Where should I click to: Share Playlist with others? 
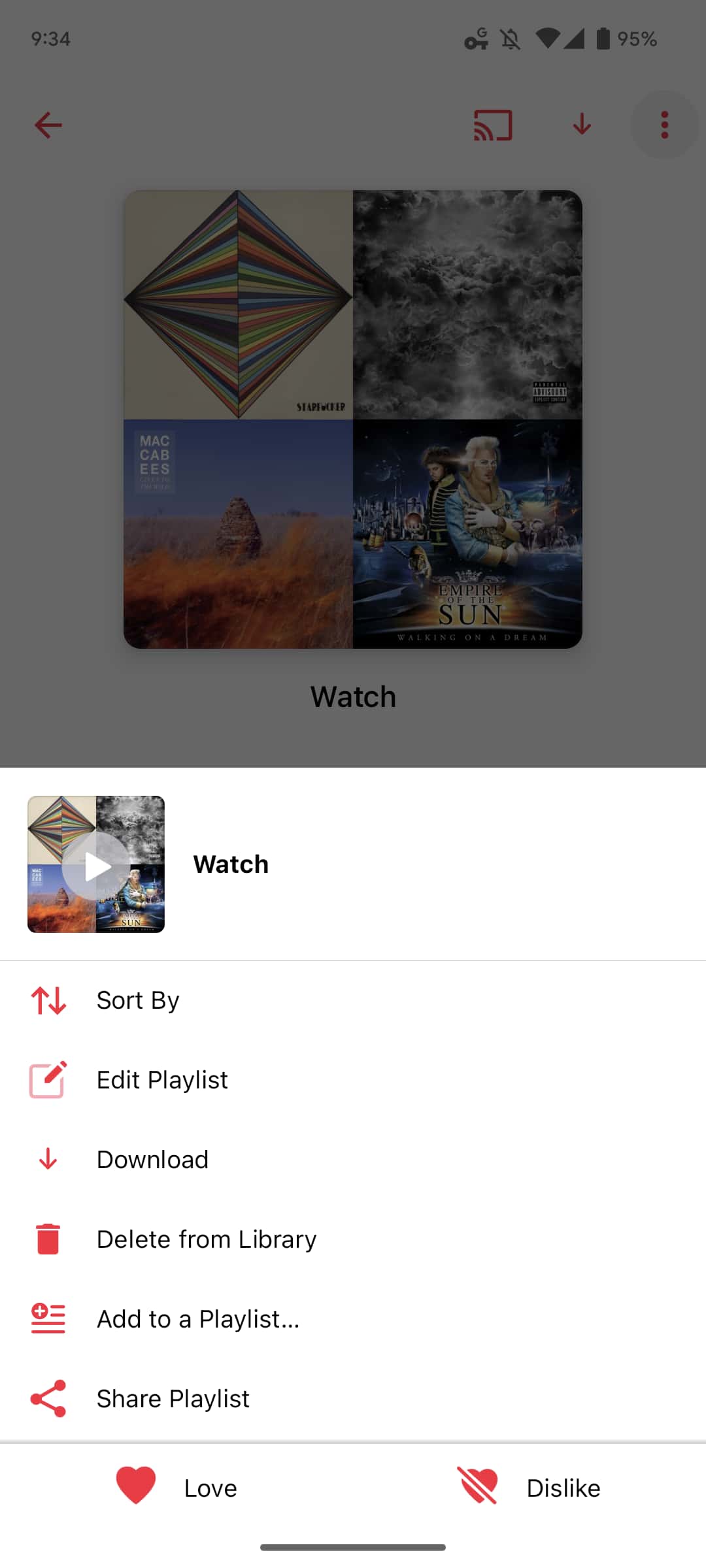tap(173, 1399)
